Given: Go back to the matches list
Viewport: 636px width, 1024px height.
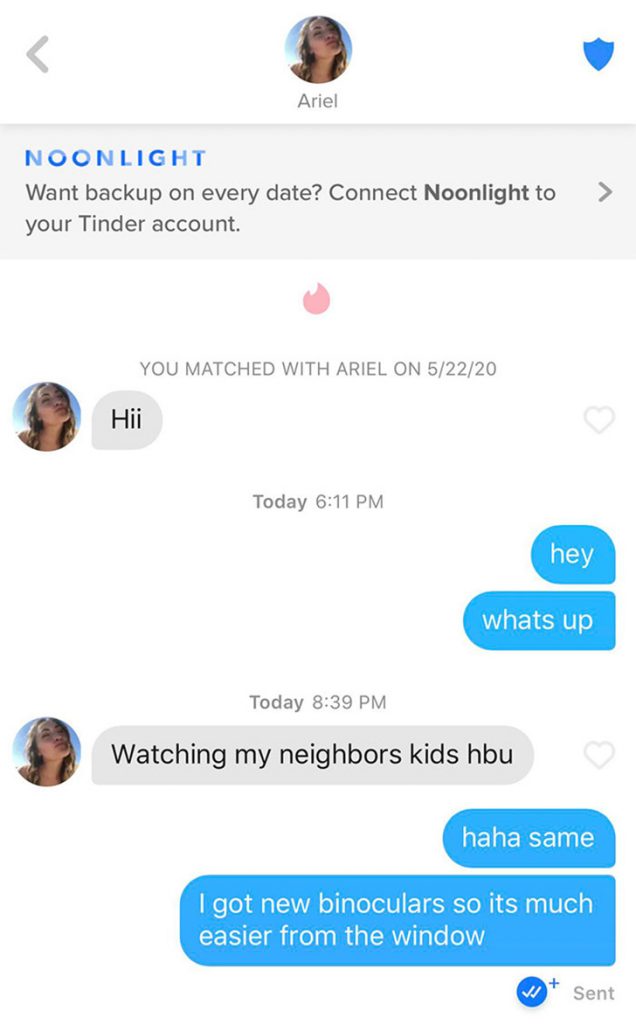Looking at the screenshot, I should pos(37,55).
